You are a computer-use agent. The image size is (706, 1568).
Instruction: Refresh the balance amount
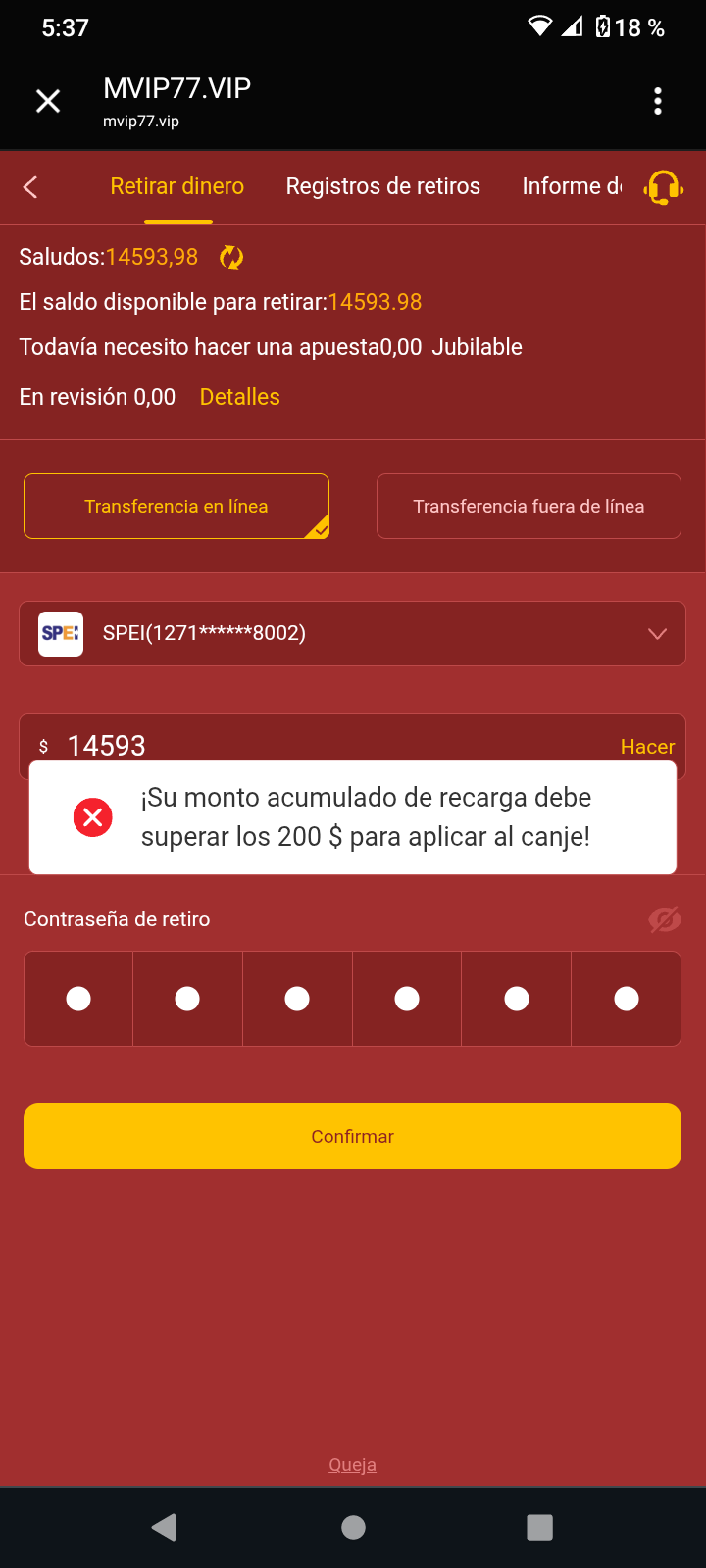[231, 258]
